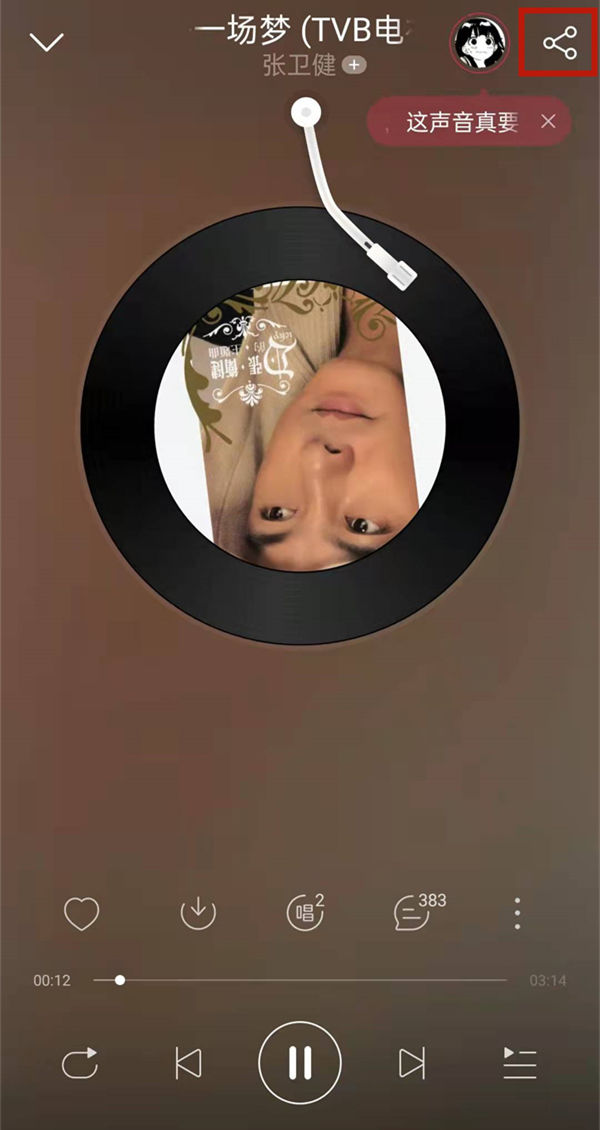Dismiss the 这声音真要 tooltip bubble

(x=548, y=122)
